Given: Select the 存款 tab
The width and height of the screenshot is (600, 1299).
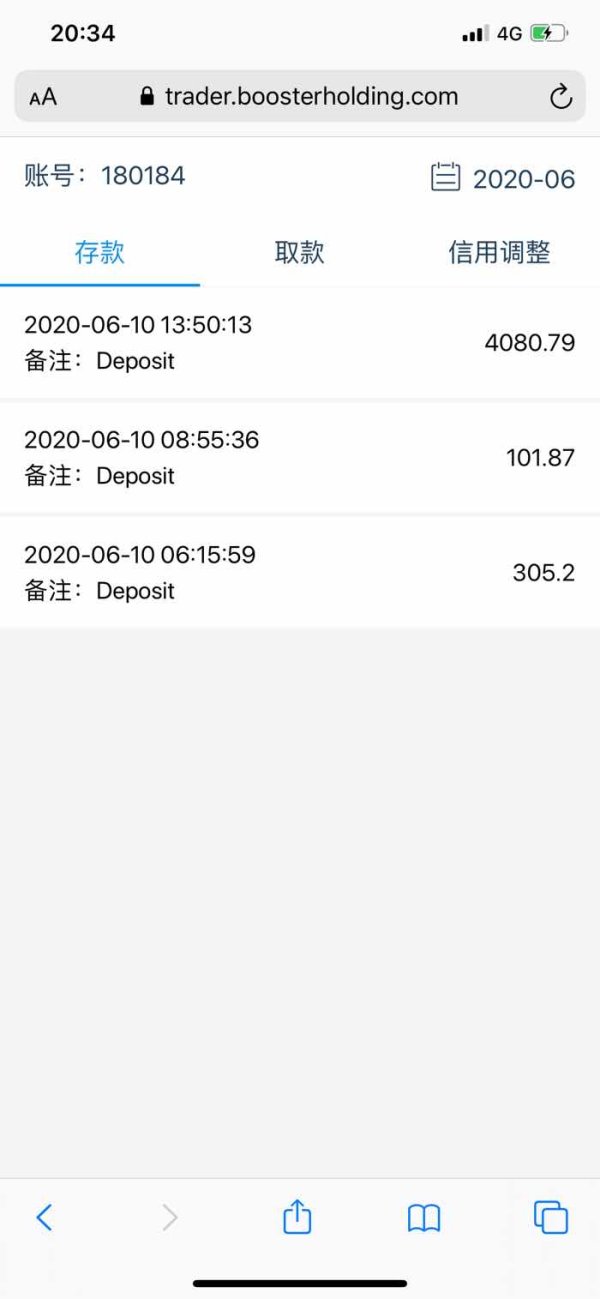Looking at the screenshot, I should pos(100,252).
